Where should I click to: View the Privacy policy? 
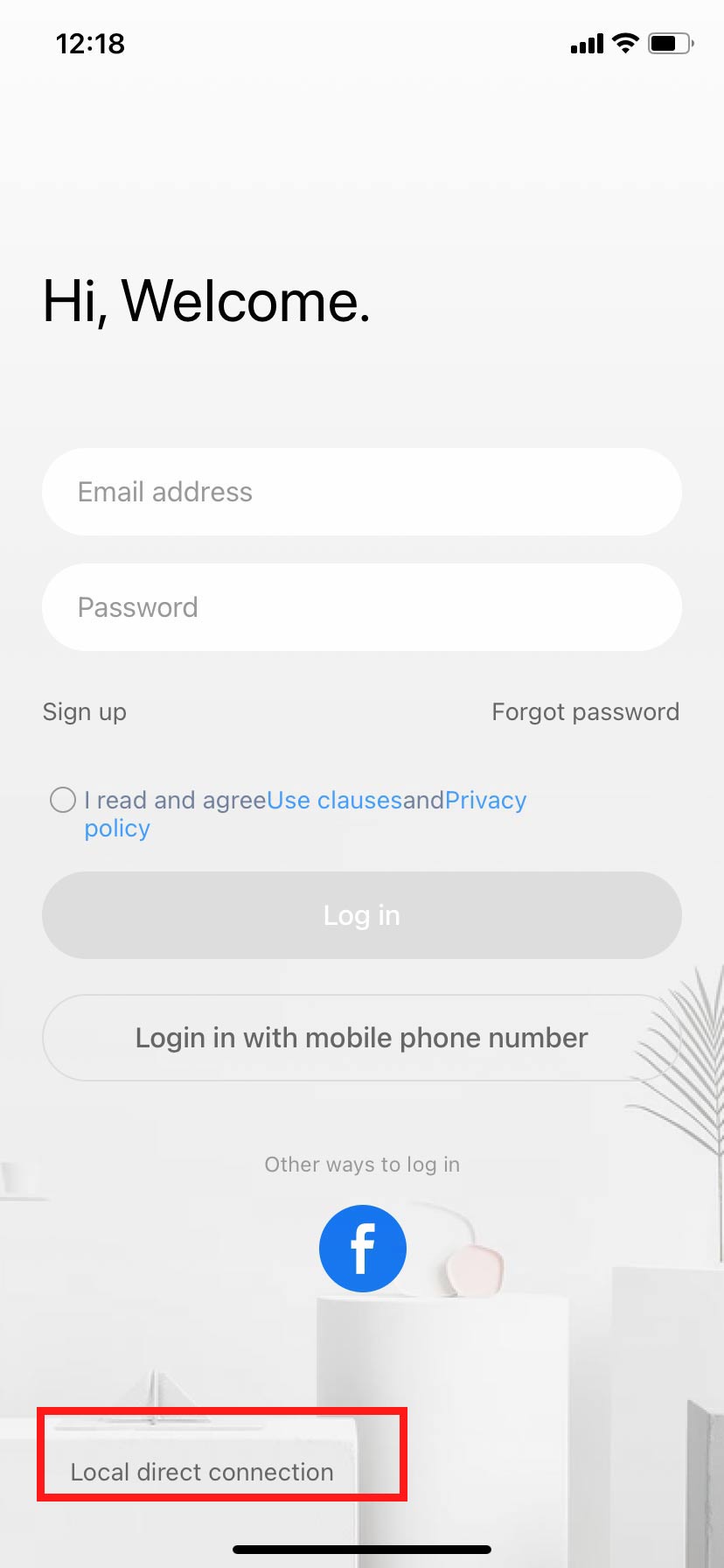[485, 801]
